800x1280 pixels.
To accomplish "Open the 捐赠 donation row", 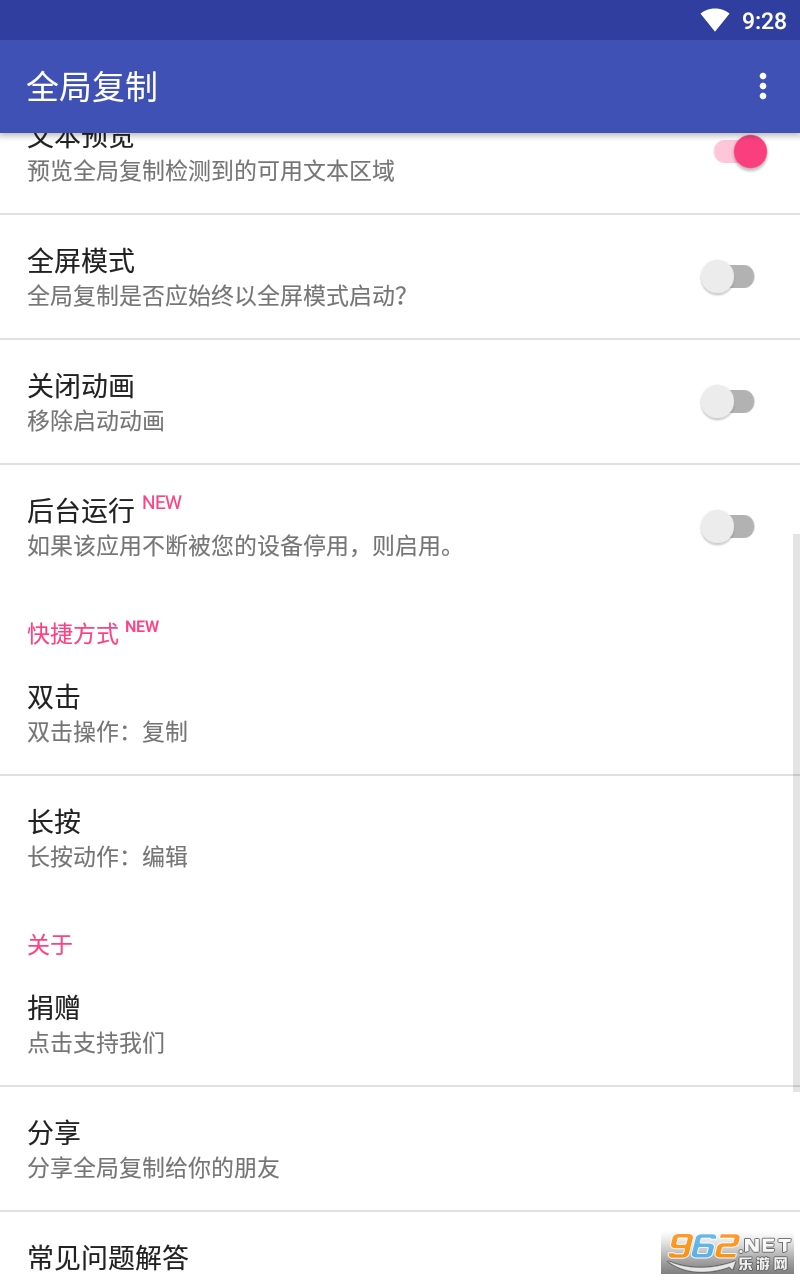I will pos(400,1024).
